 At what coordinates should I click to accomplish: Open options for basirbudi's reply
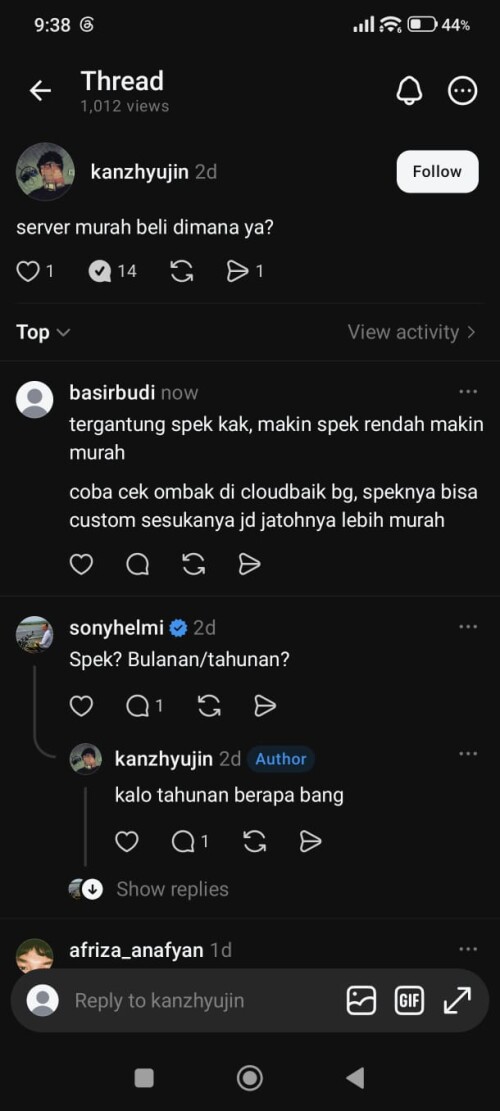pos(467,391)
